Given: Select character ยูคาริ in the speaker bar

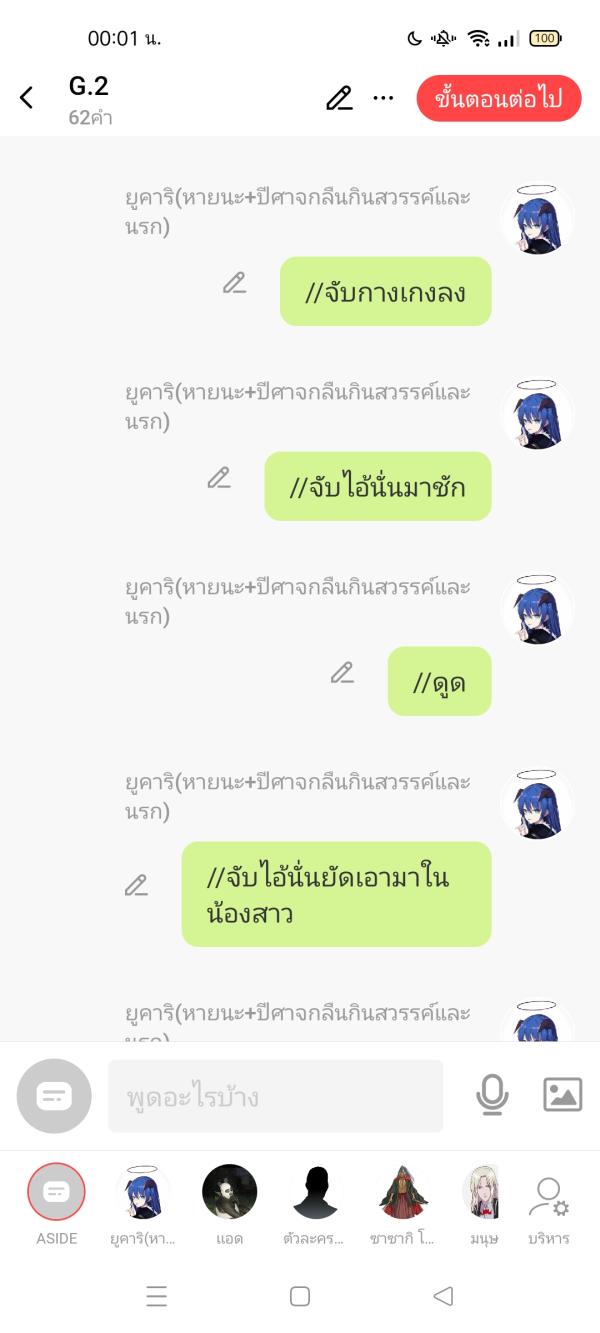Looking at the screenshot, I should pos(143,1192).
